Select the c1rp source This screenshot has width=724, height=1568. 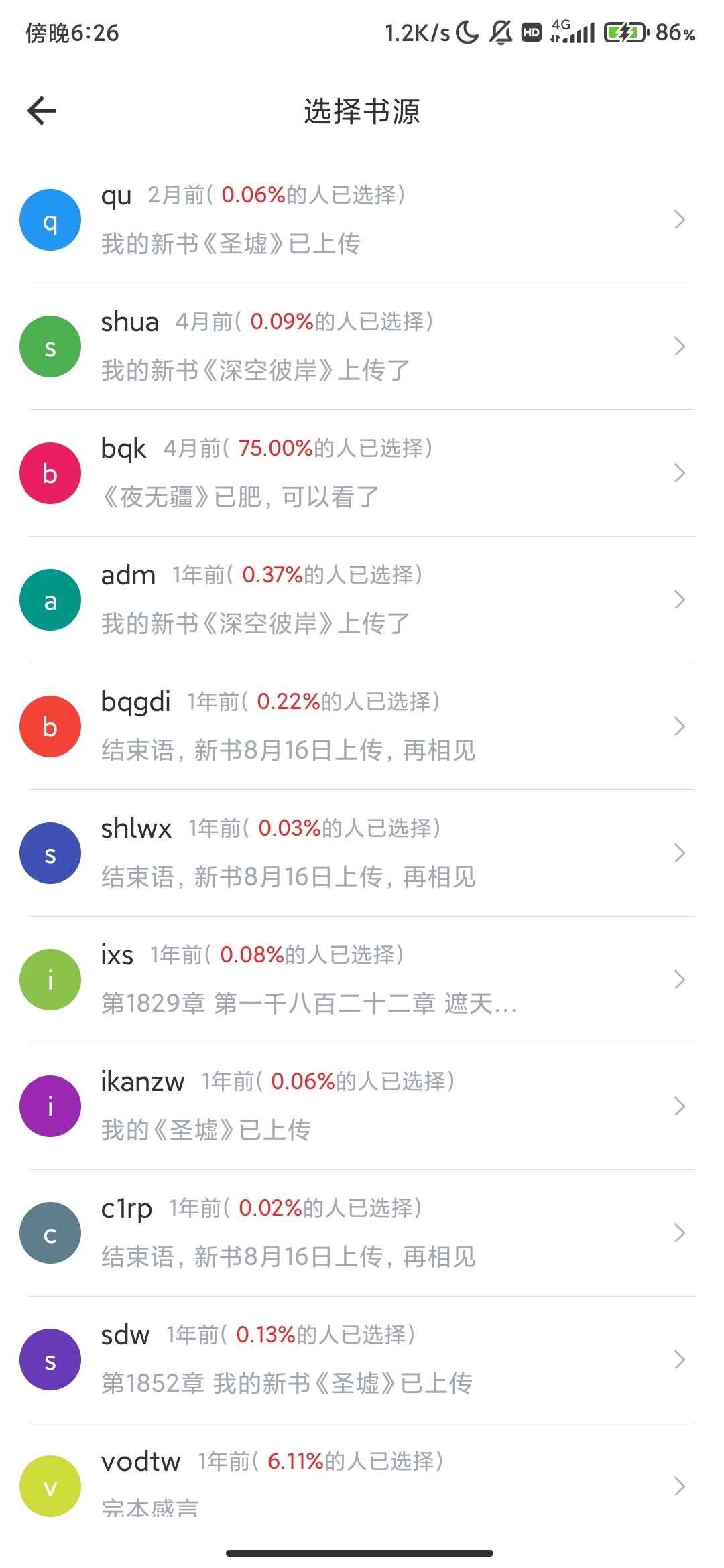coord(362,1233)
